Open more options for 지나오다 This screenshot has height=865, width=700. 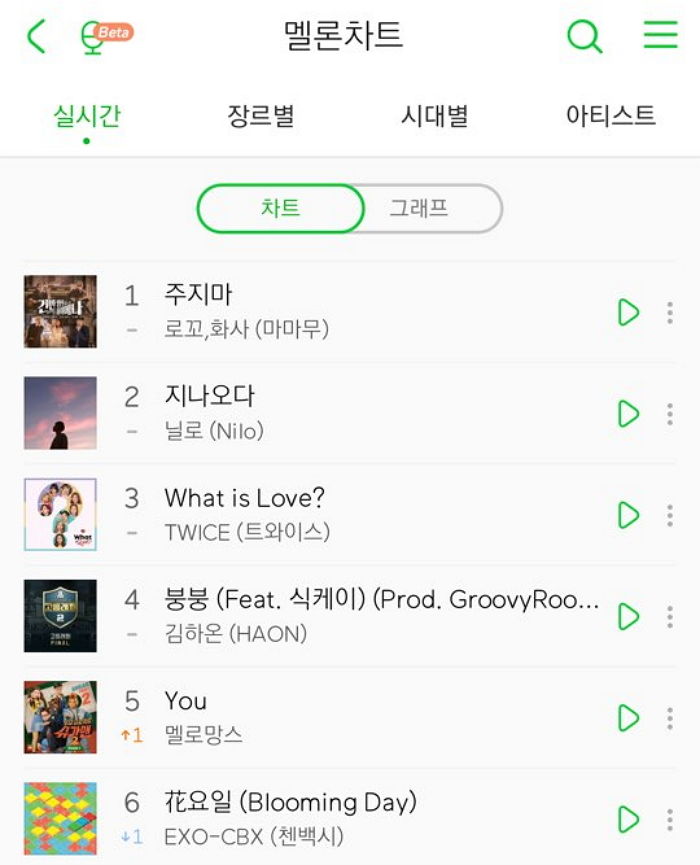(x=669, y=414)
